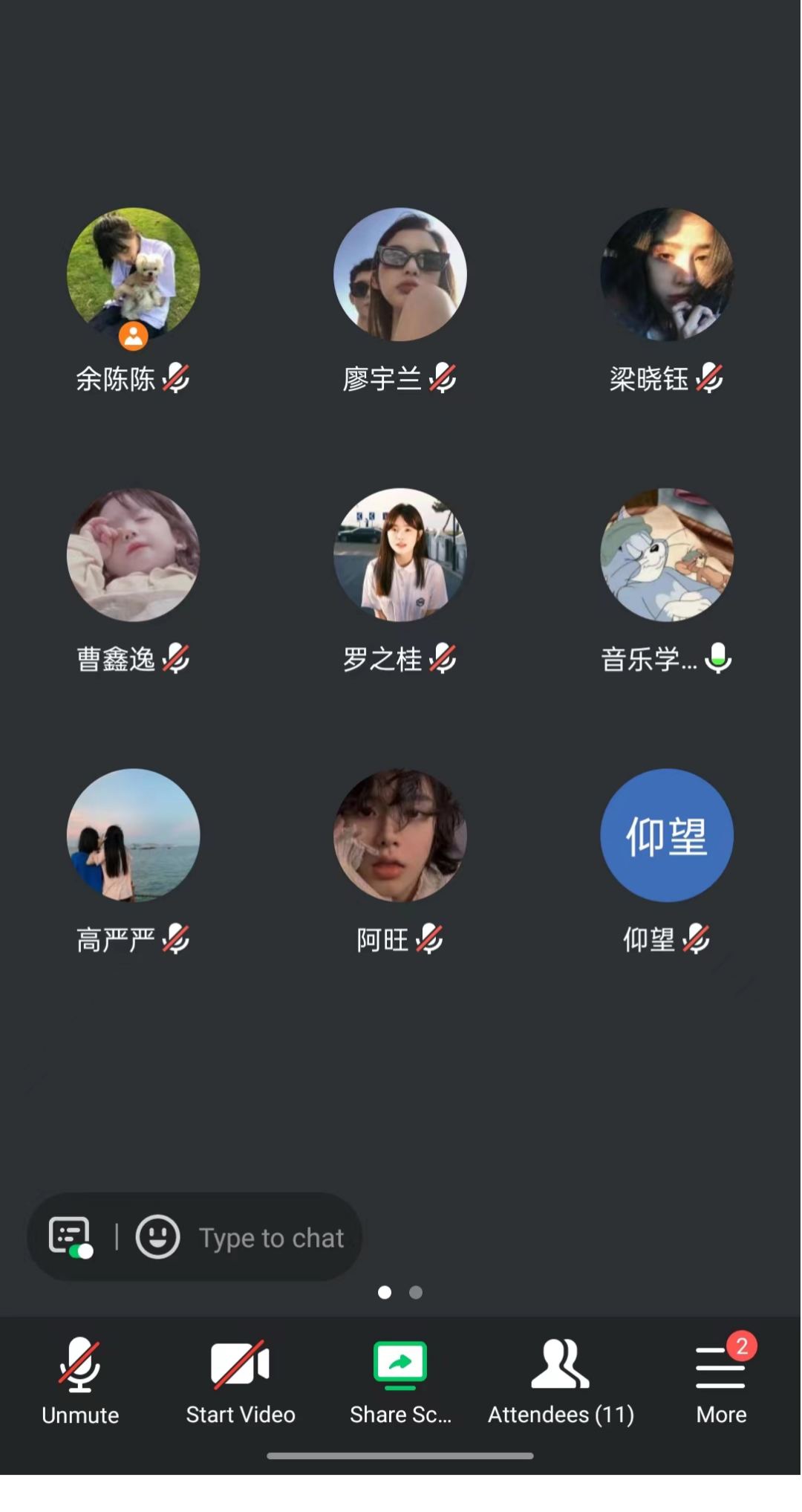Tap the Type to chat field
The height and width of the screenshot is (1512, 802).
pyautogui.click(x=271, y=1238)
